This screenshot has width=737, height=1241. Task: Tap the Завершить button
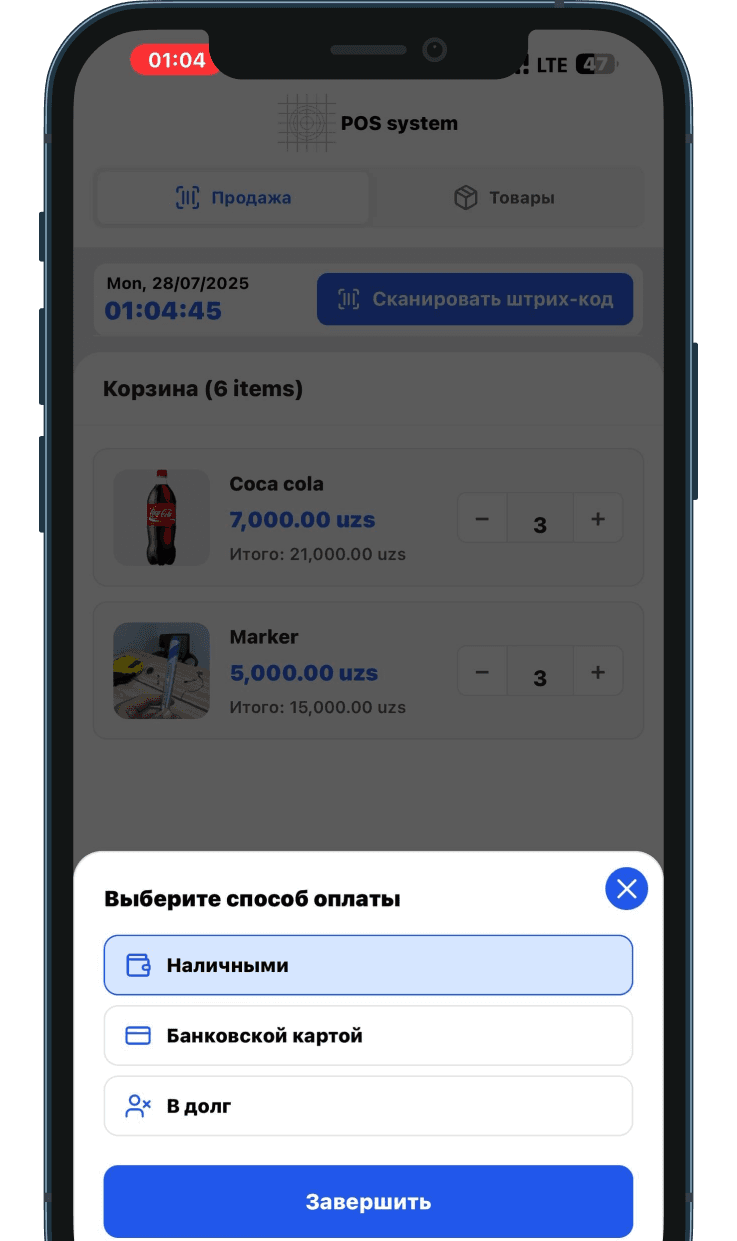point(368,1201)
